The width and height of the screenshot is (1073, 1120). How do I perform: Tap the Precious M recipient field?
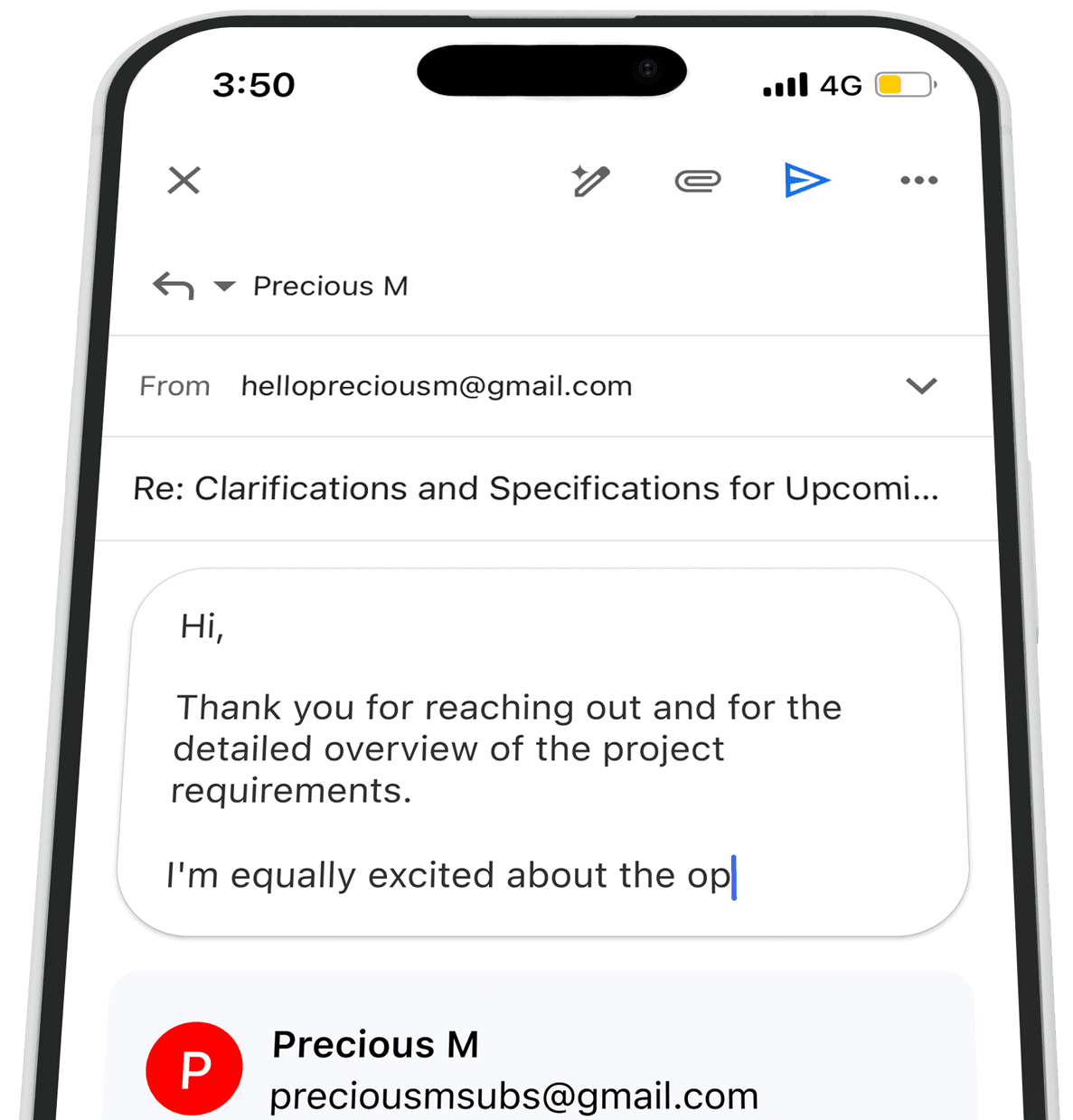(x=331, y=287)
